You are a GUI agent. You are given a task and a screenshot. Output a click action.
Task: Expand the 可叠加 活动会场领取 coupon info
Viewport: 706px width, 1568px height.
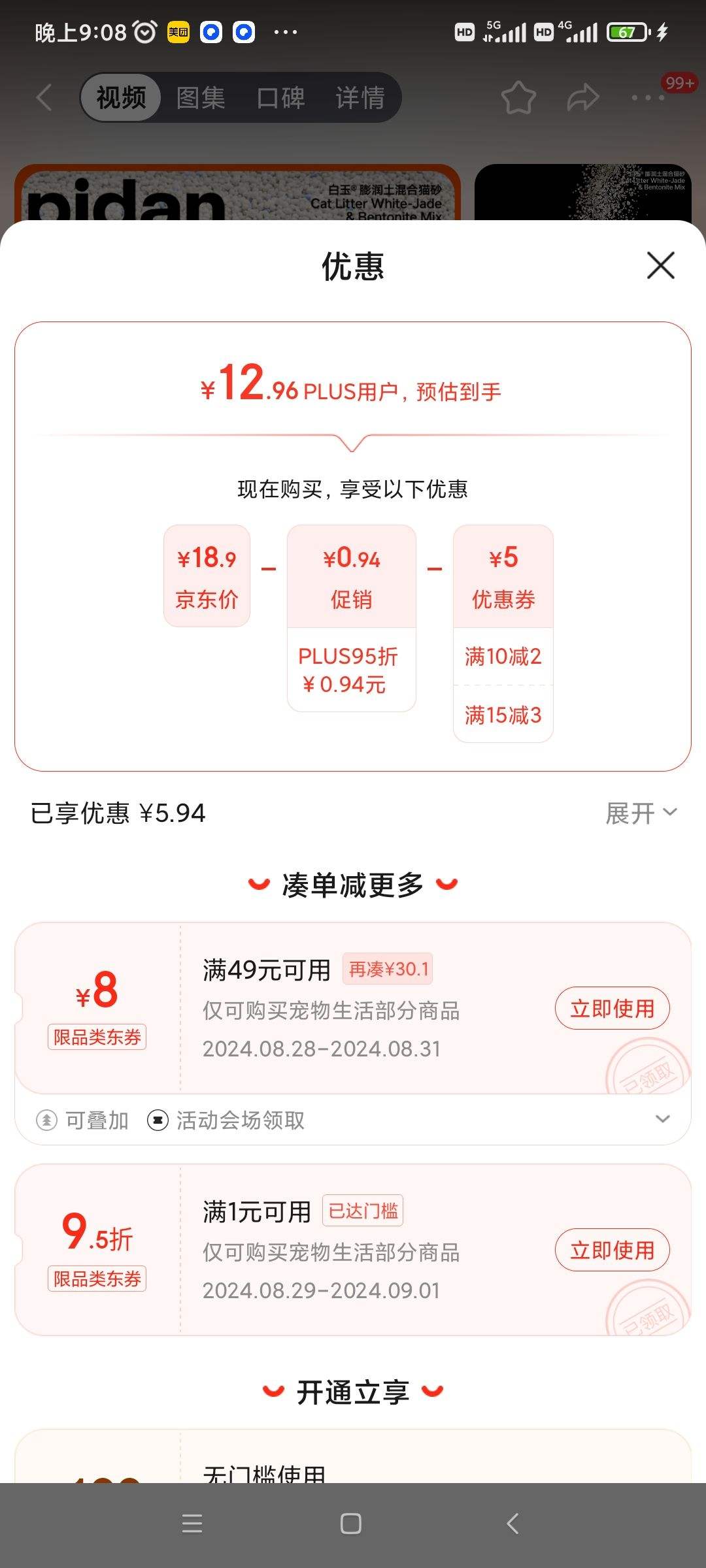pos(662,1119)
